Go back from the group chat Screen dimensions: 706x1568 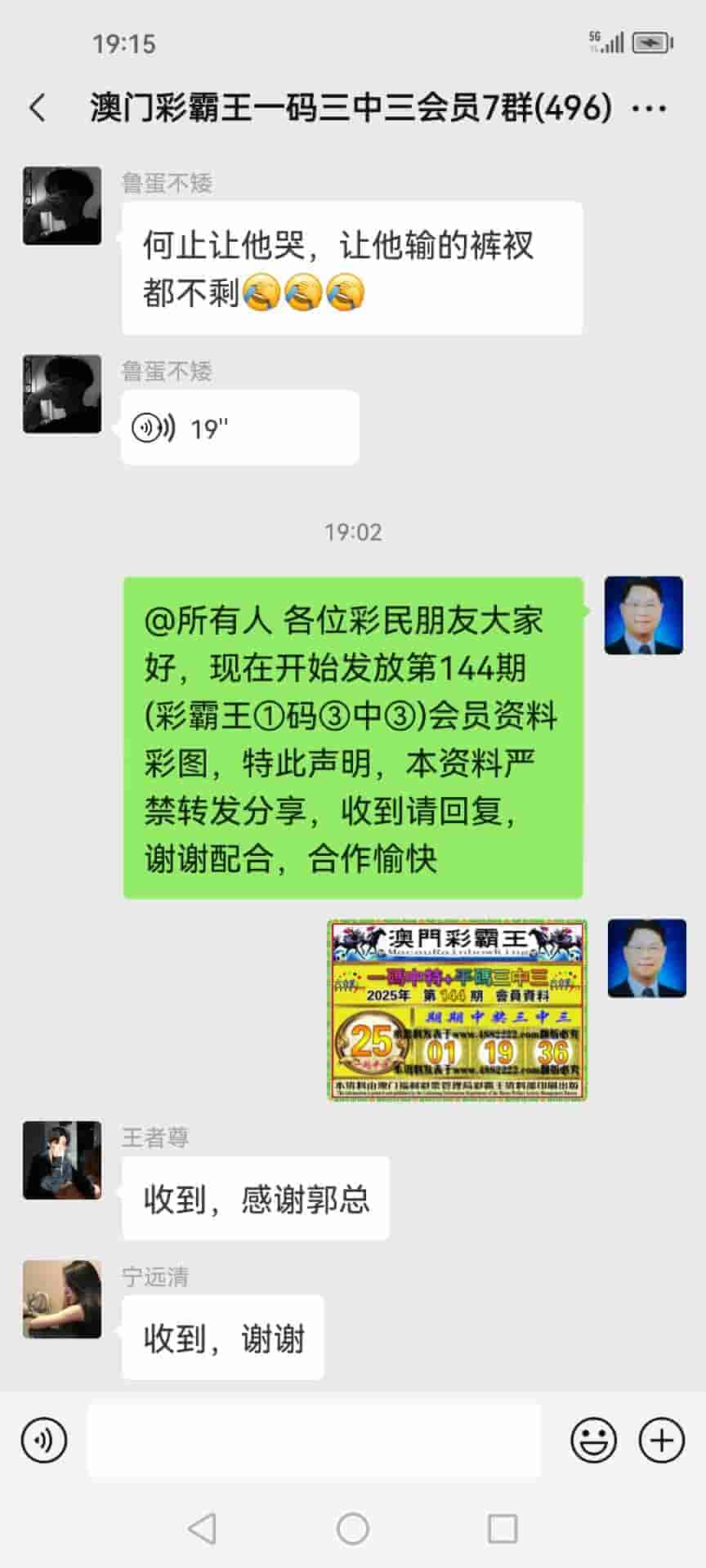(38, 108)
